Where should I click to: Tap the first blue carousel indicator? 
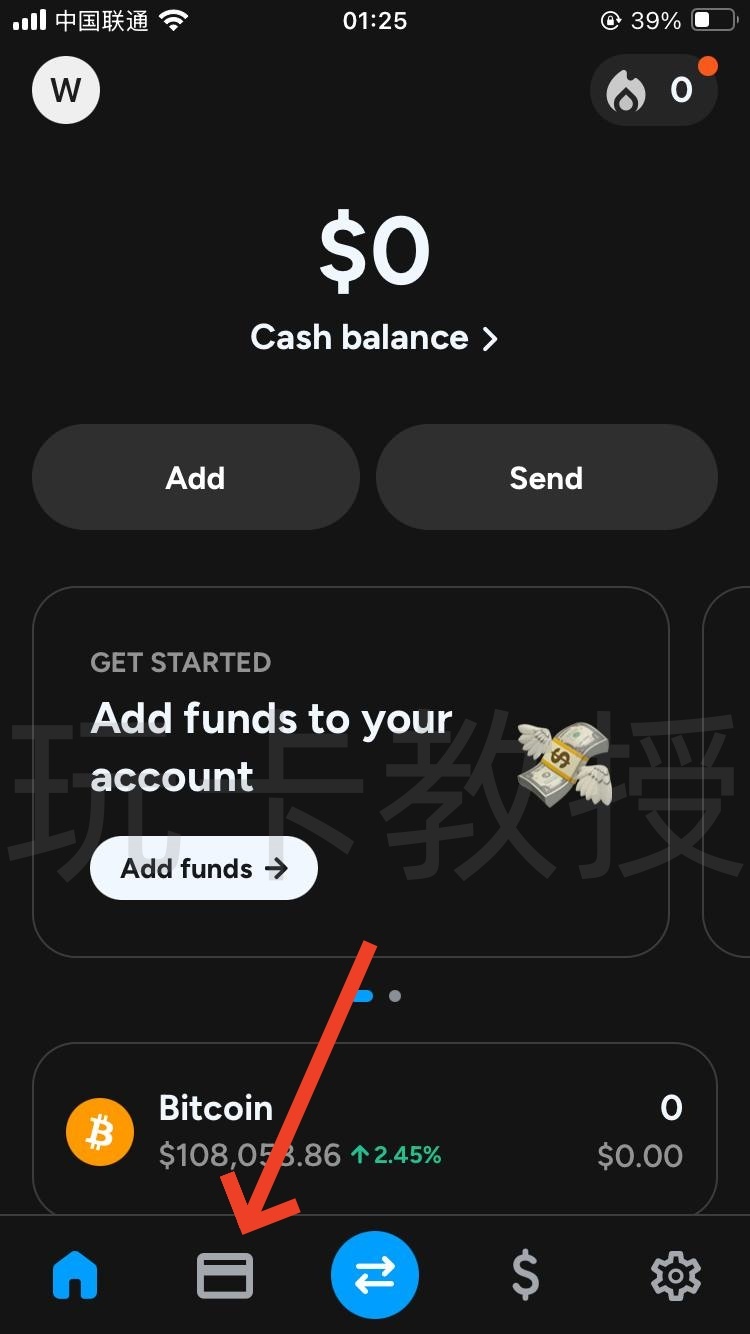365,996
